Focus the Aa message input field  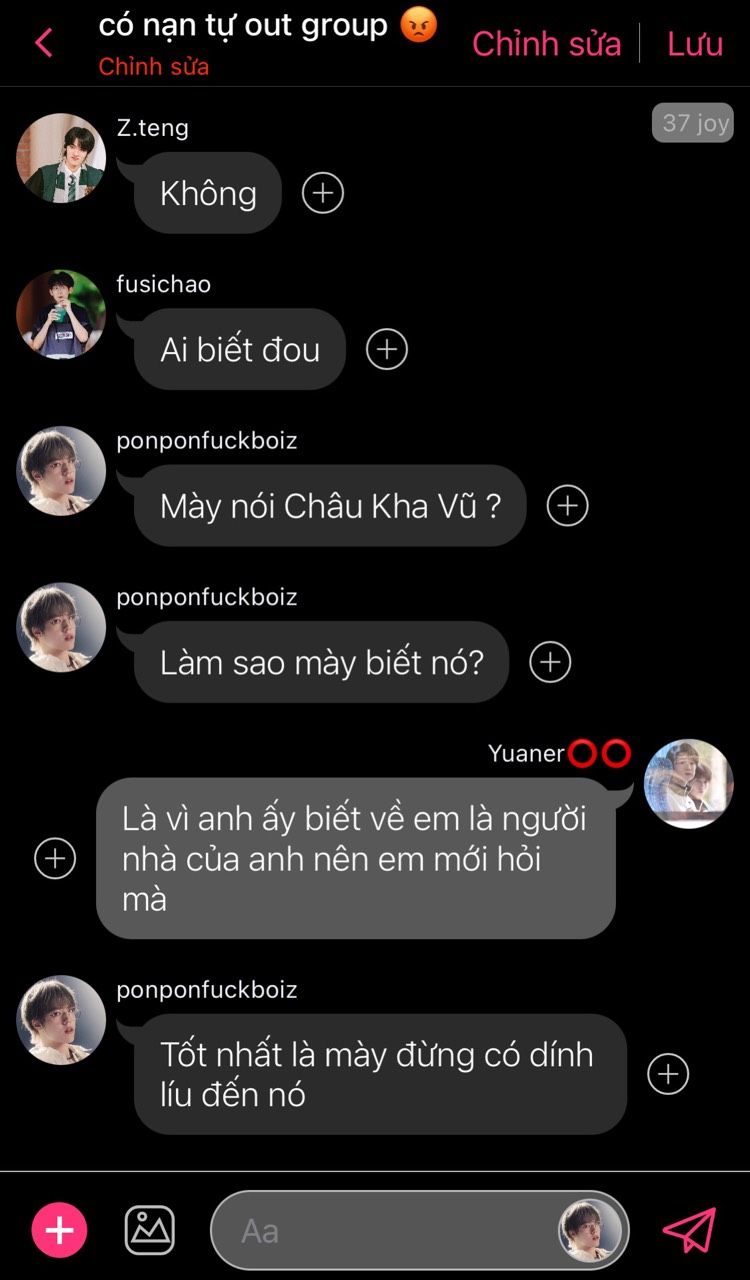coord(380,1230)
